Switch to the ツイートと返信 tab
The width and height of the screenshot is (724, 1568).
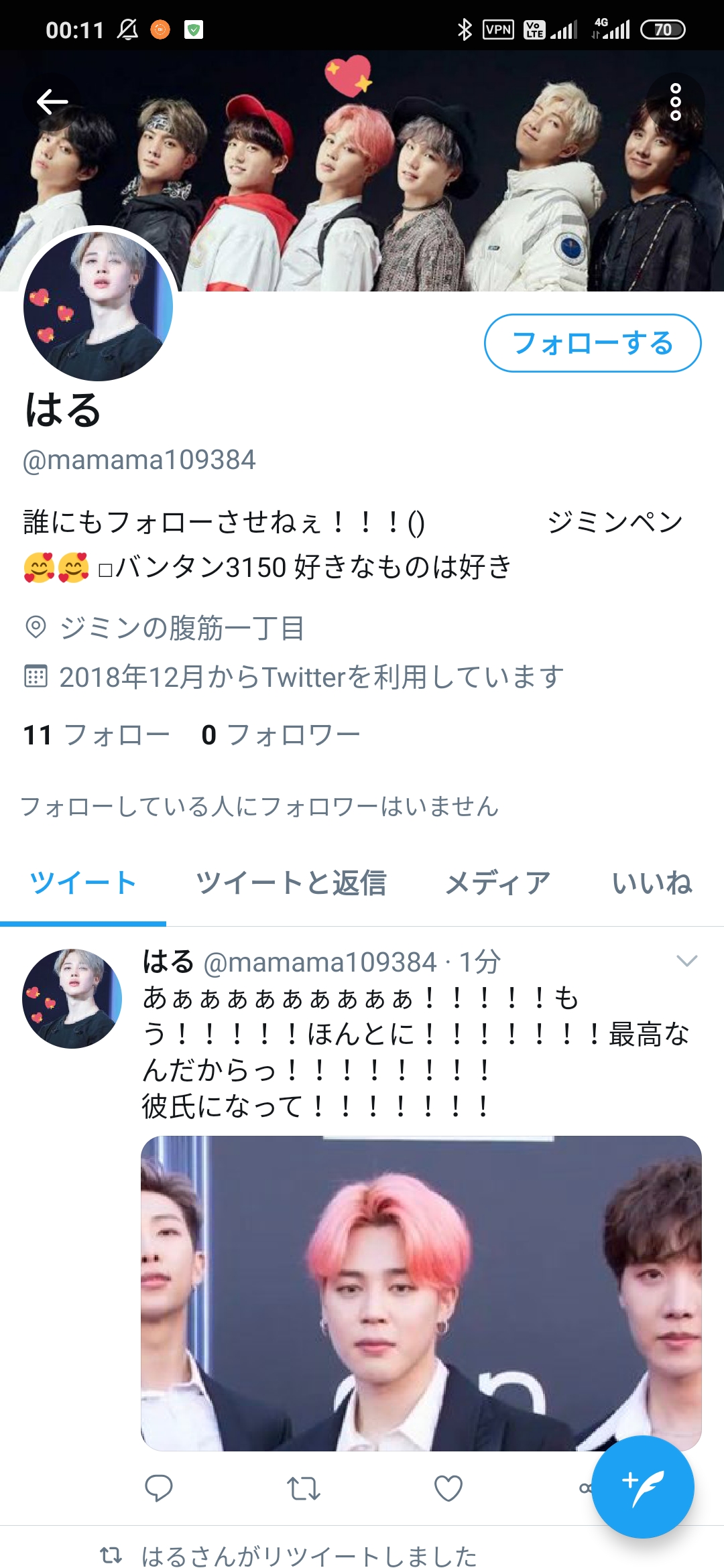tap(291, 883)
